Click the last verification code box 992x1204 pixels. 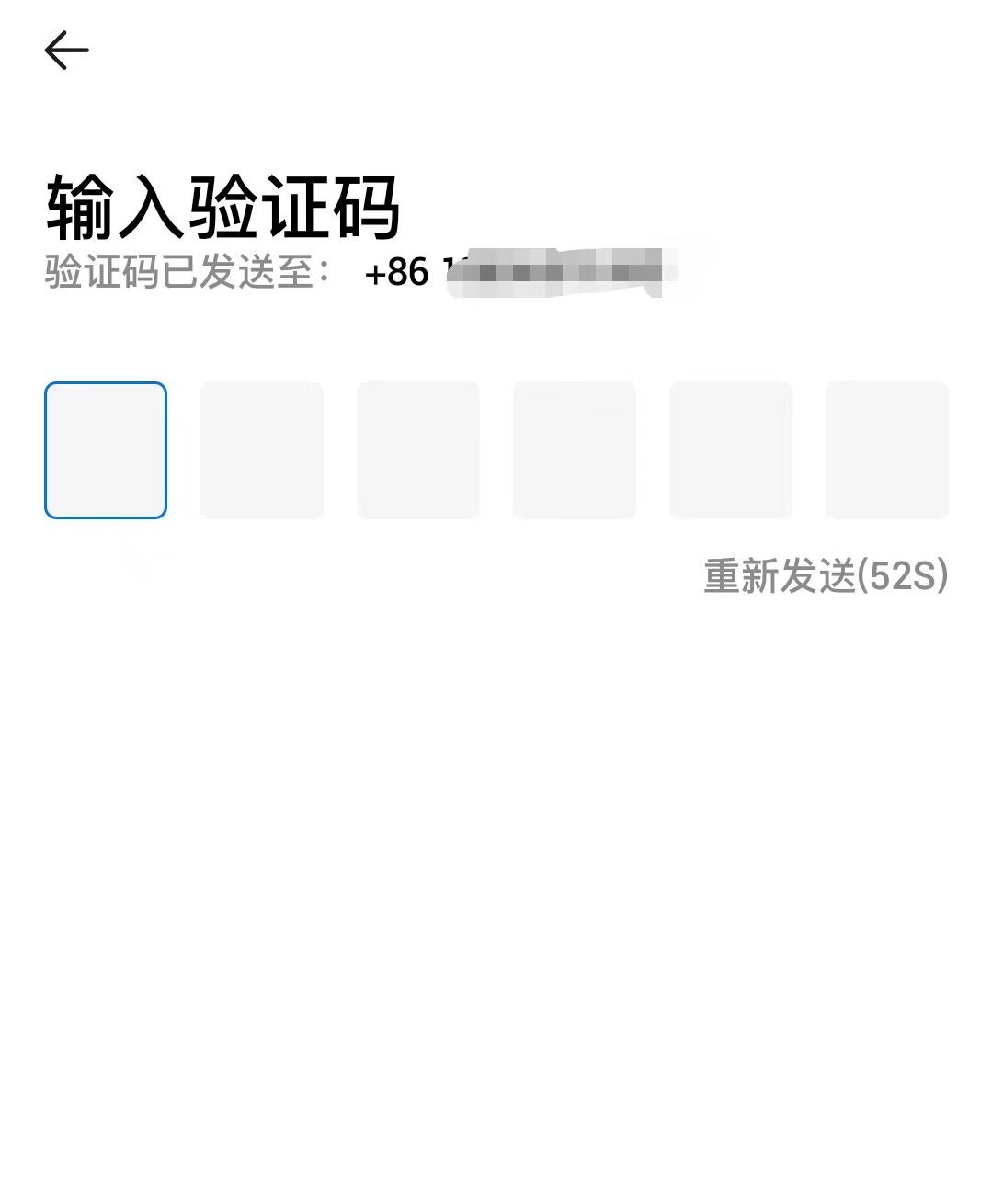(887, 450)
